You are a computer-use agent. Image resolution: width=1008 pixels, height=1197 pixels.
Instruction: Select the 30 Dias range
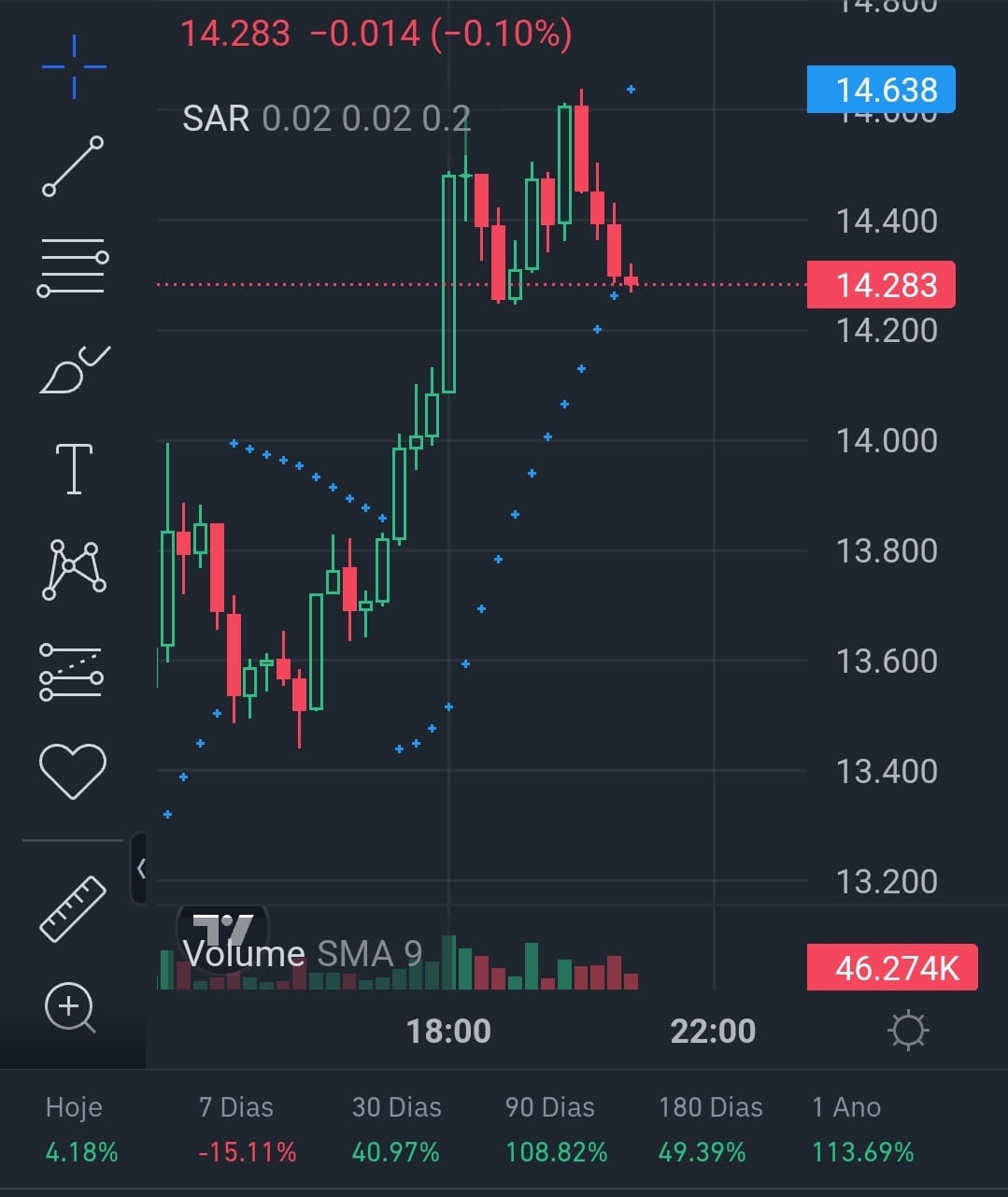[x=396, y=1129]
